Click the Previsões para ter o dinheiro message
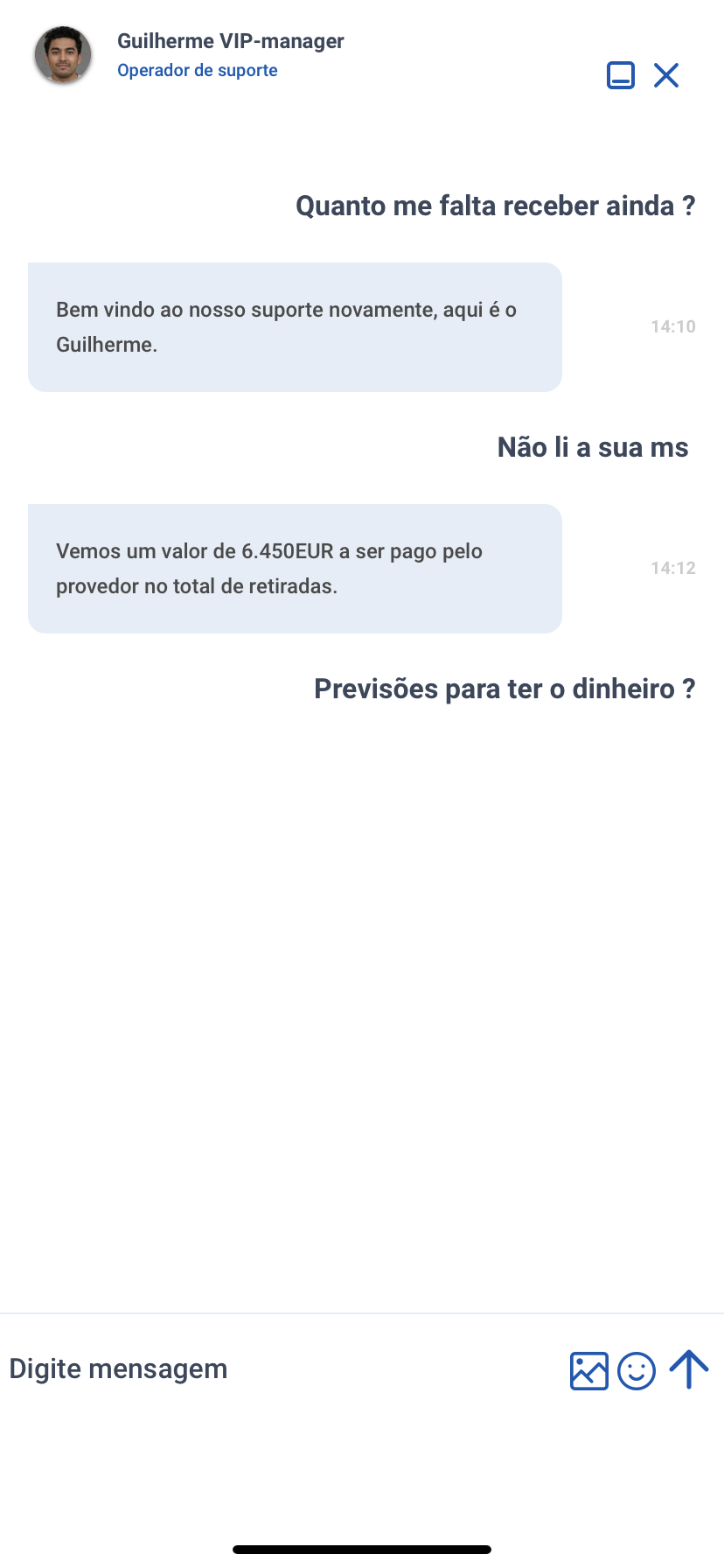Screen dimensions: 724x1568 [x=505, y=689]
